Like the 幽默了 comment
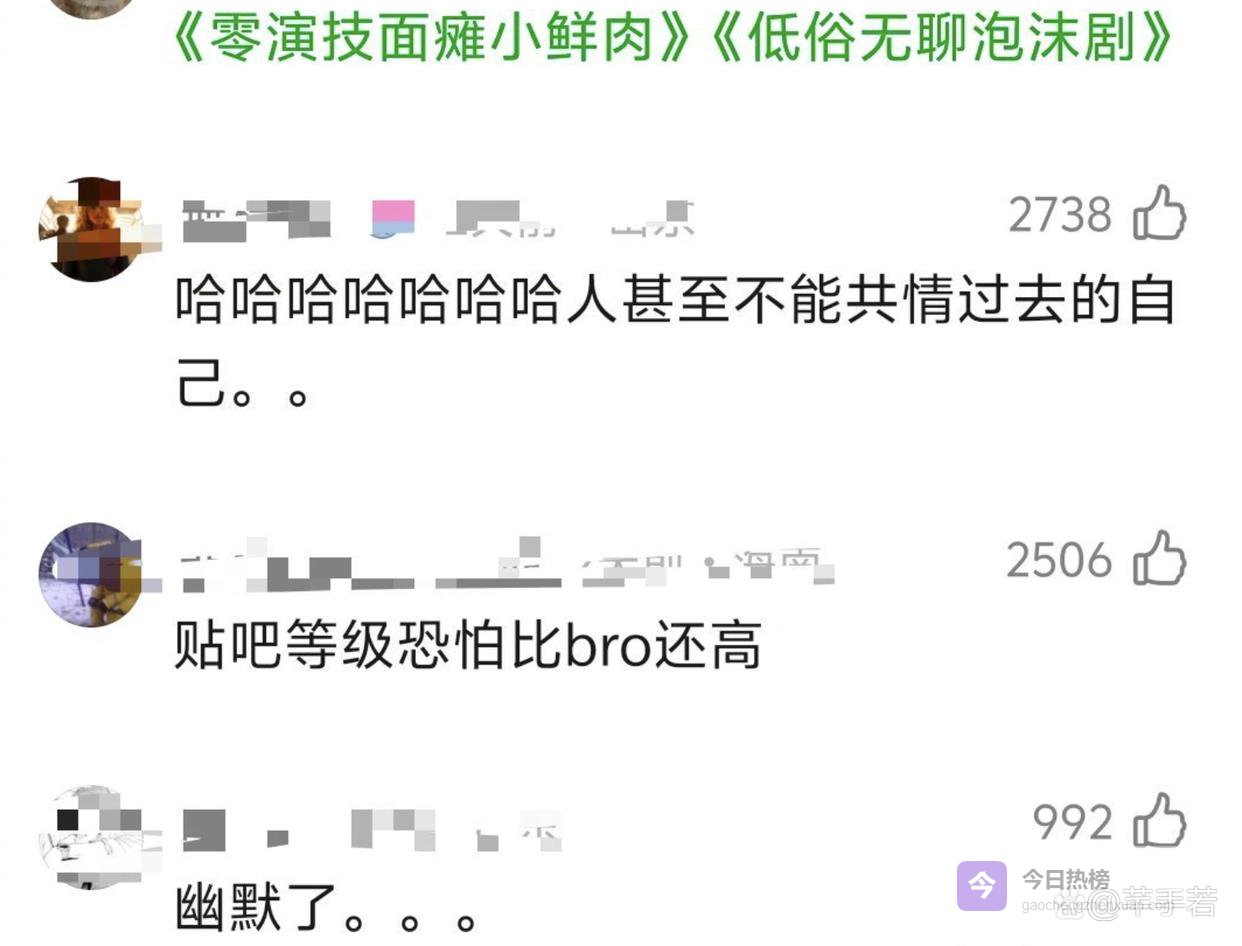This screenshot has height=946, width=1242. coord(1159,821)
